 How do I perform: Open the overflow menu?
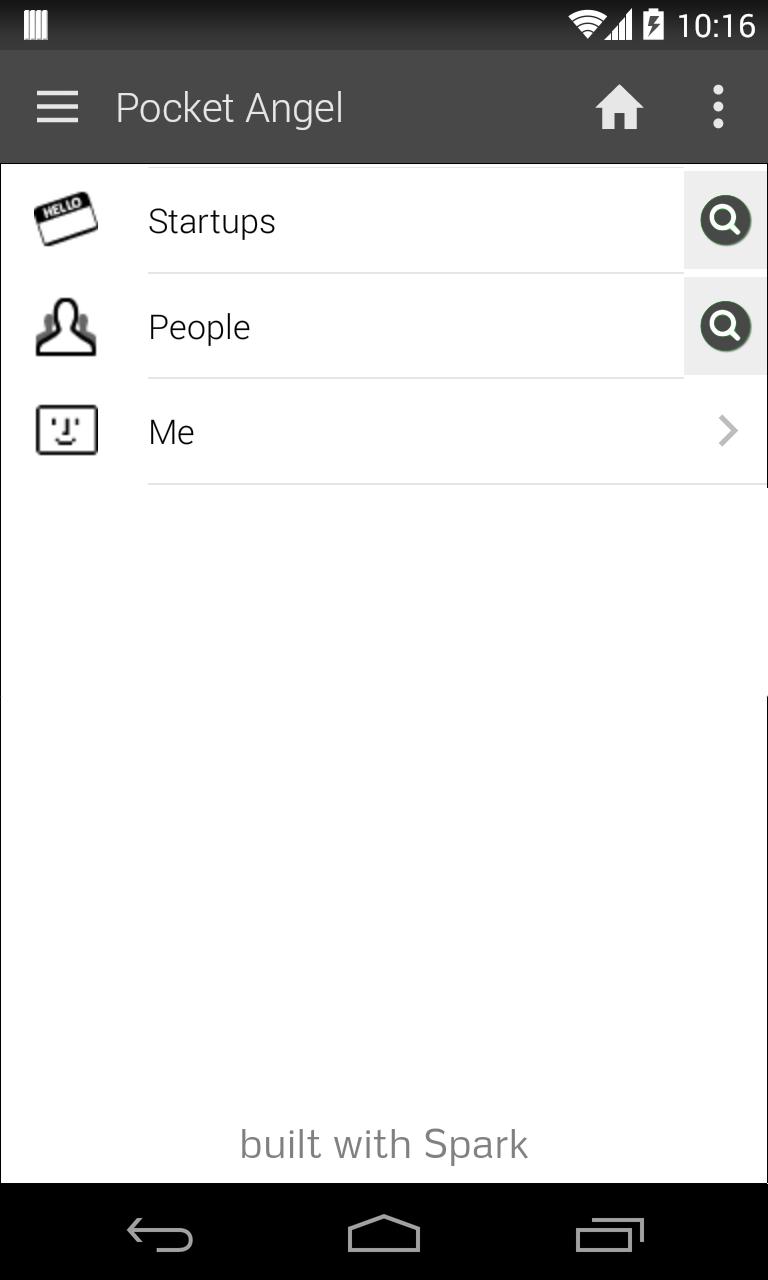718,107
